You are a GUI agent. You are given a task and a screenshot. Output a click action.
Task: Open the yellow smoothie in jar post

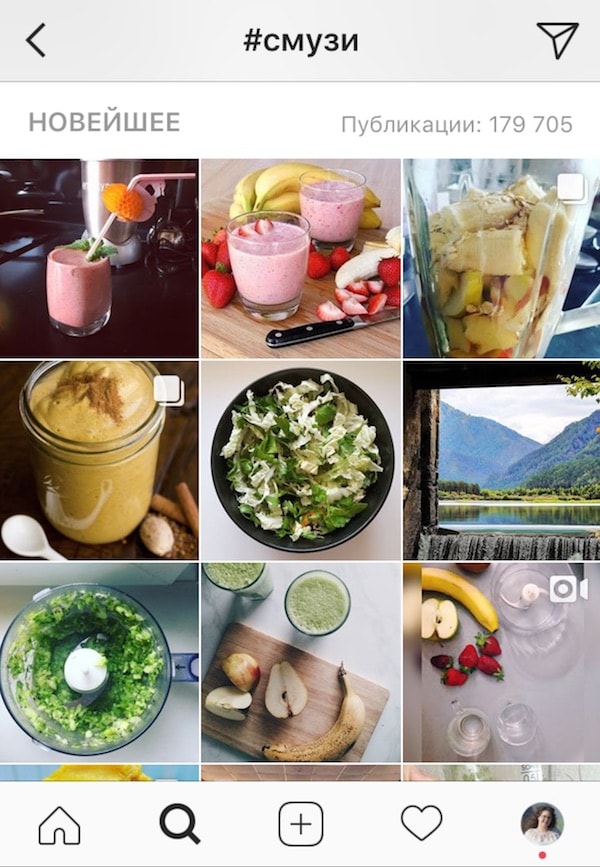[x=99, y=460]
